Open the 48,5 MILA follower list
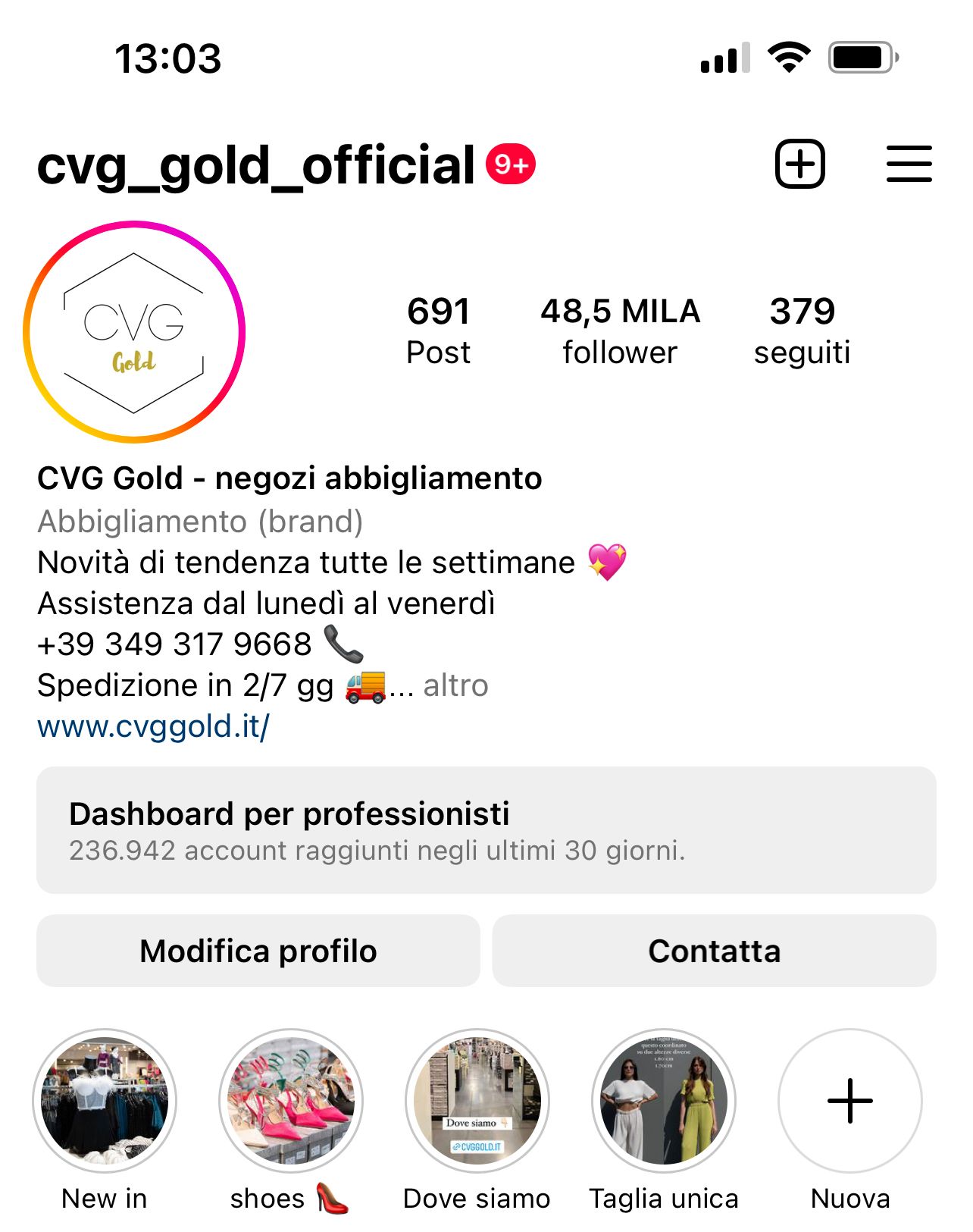 [x=620, y=331]
